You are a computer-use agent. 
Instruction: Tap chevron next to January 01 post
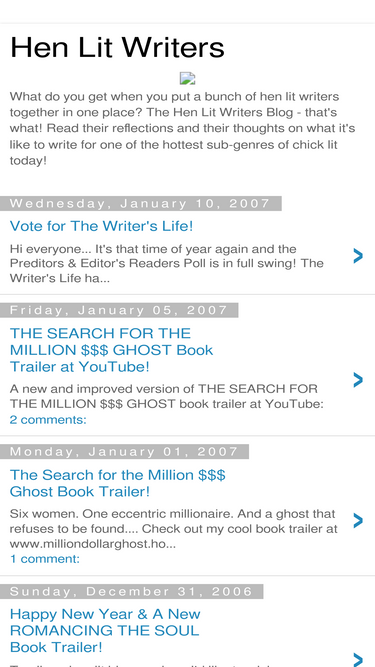358,520
